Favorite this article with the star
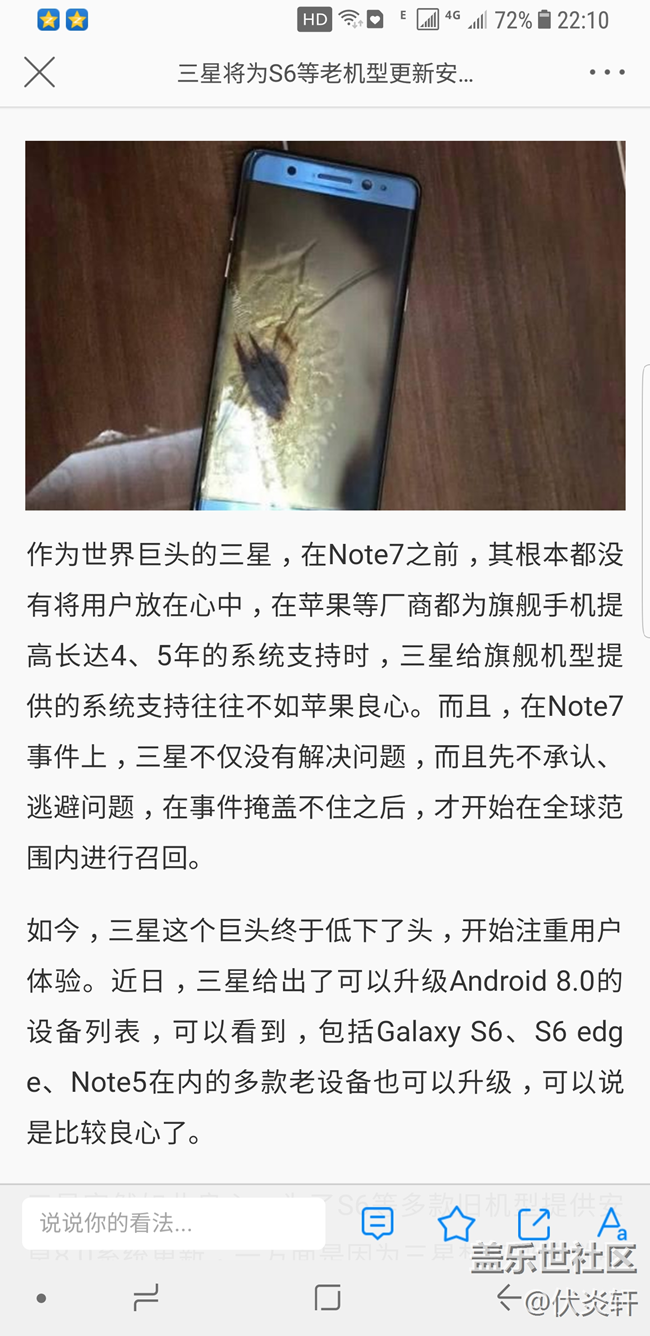 (x=456, y=1223)
